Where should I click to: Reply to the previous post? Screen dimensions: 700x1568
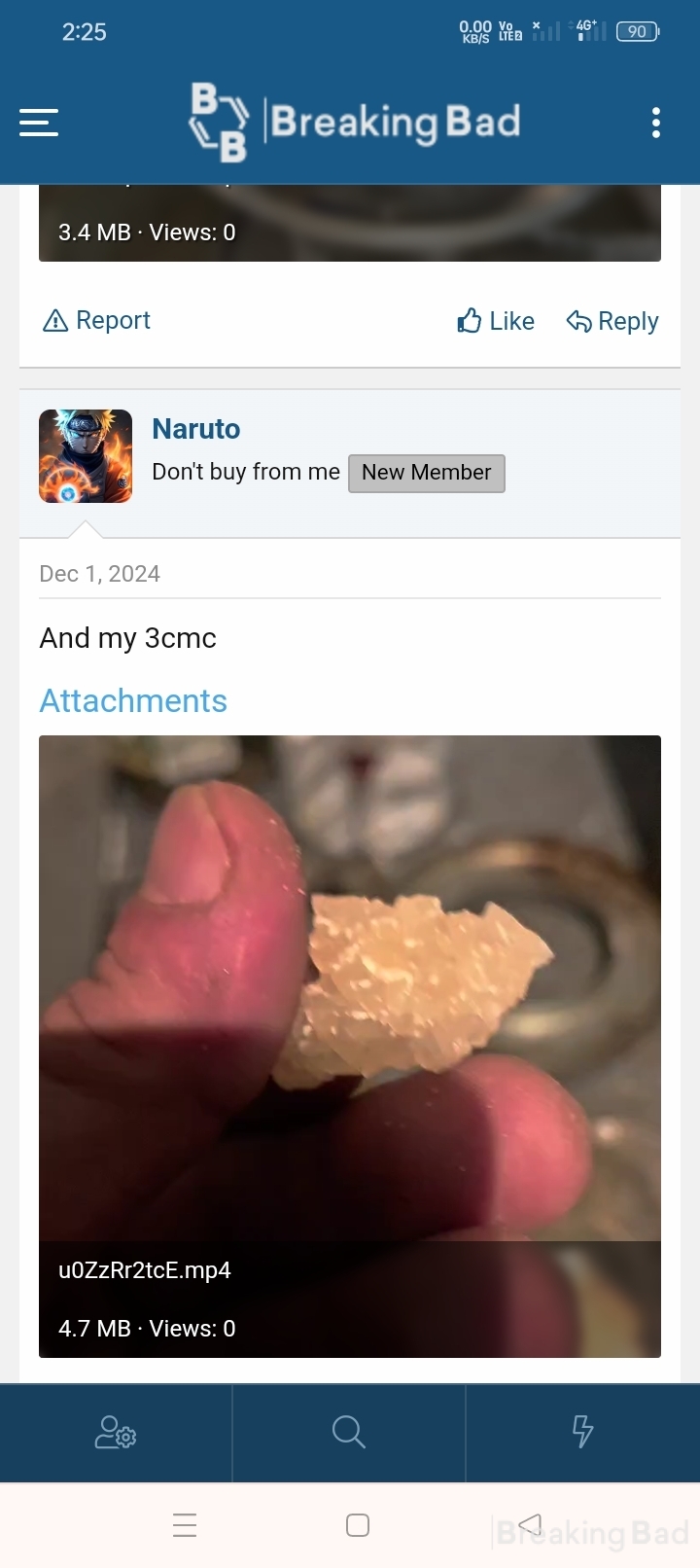pyautogui.click(x=612, y=321)
